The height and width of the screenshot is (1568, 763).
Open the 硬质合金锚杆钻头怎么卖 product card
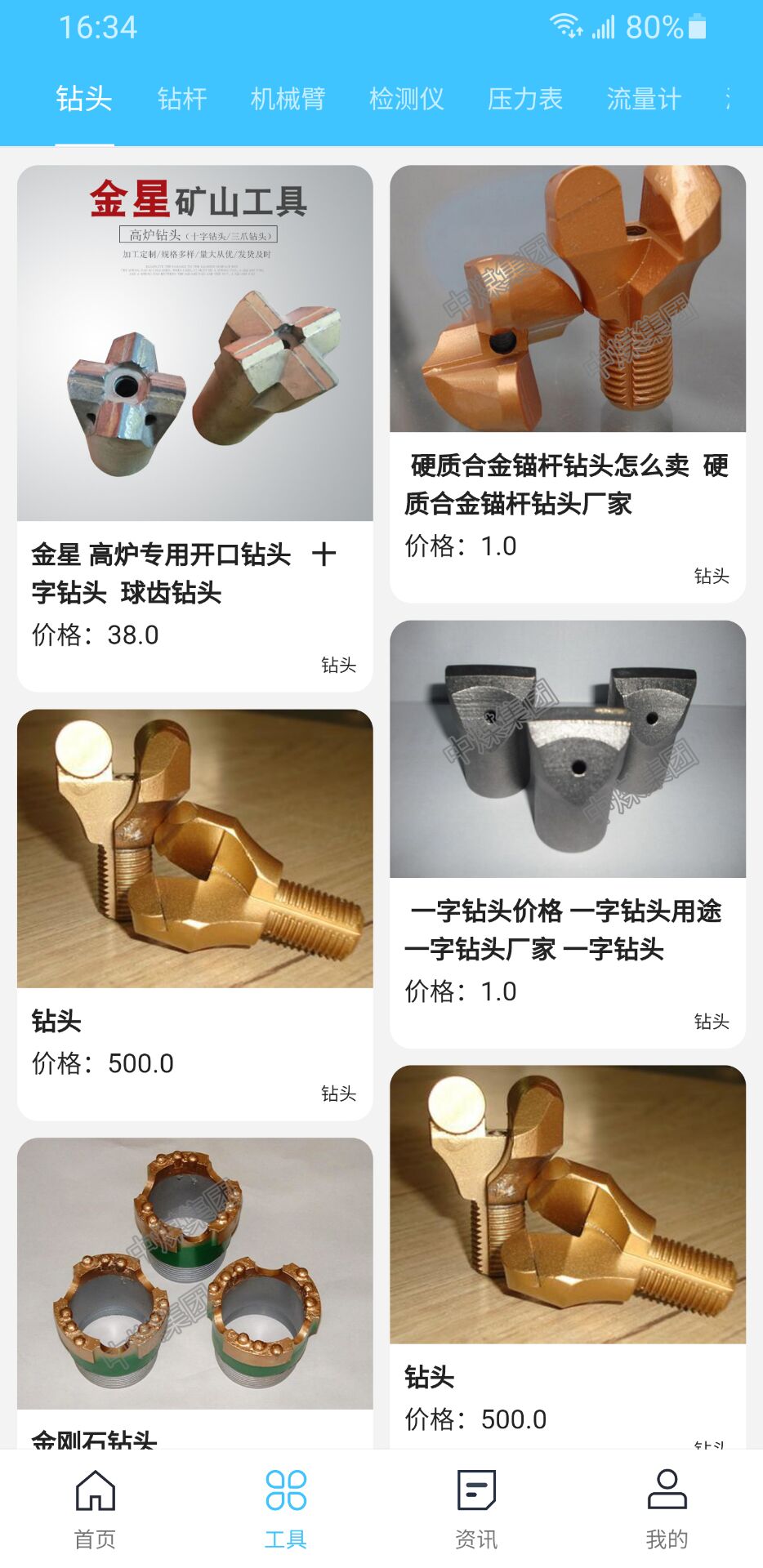[568, 384]
